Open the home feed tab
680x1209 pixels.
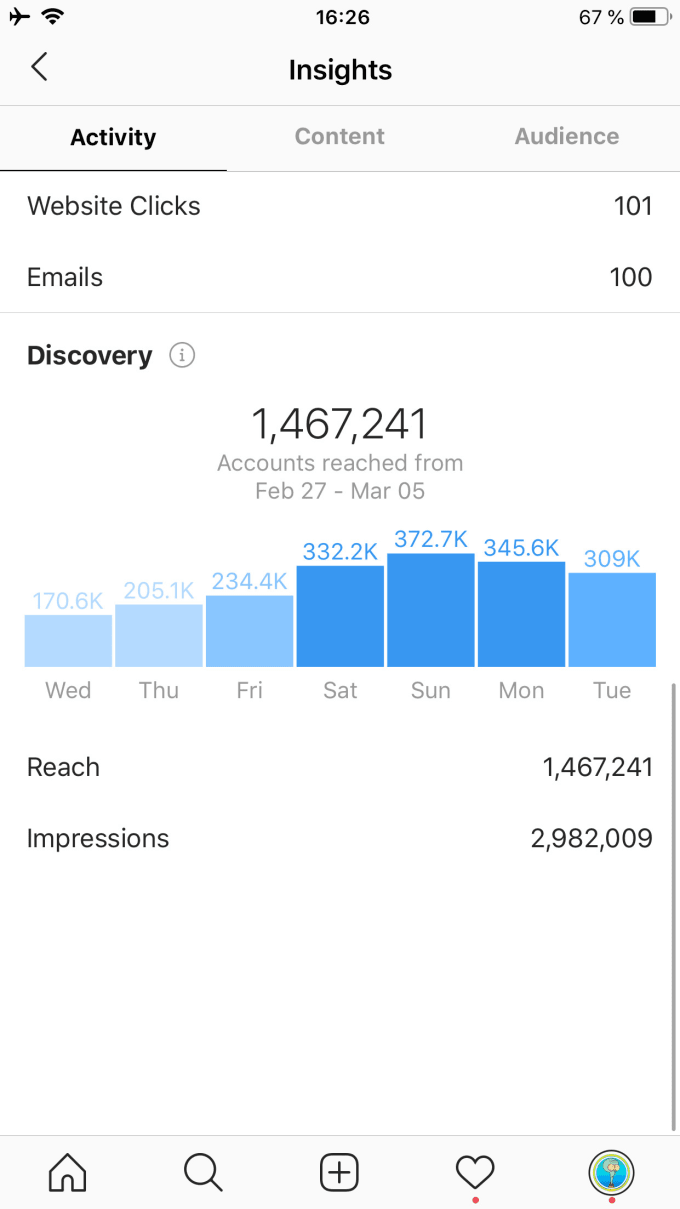[68, 1171]
